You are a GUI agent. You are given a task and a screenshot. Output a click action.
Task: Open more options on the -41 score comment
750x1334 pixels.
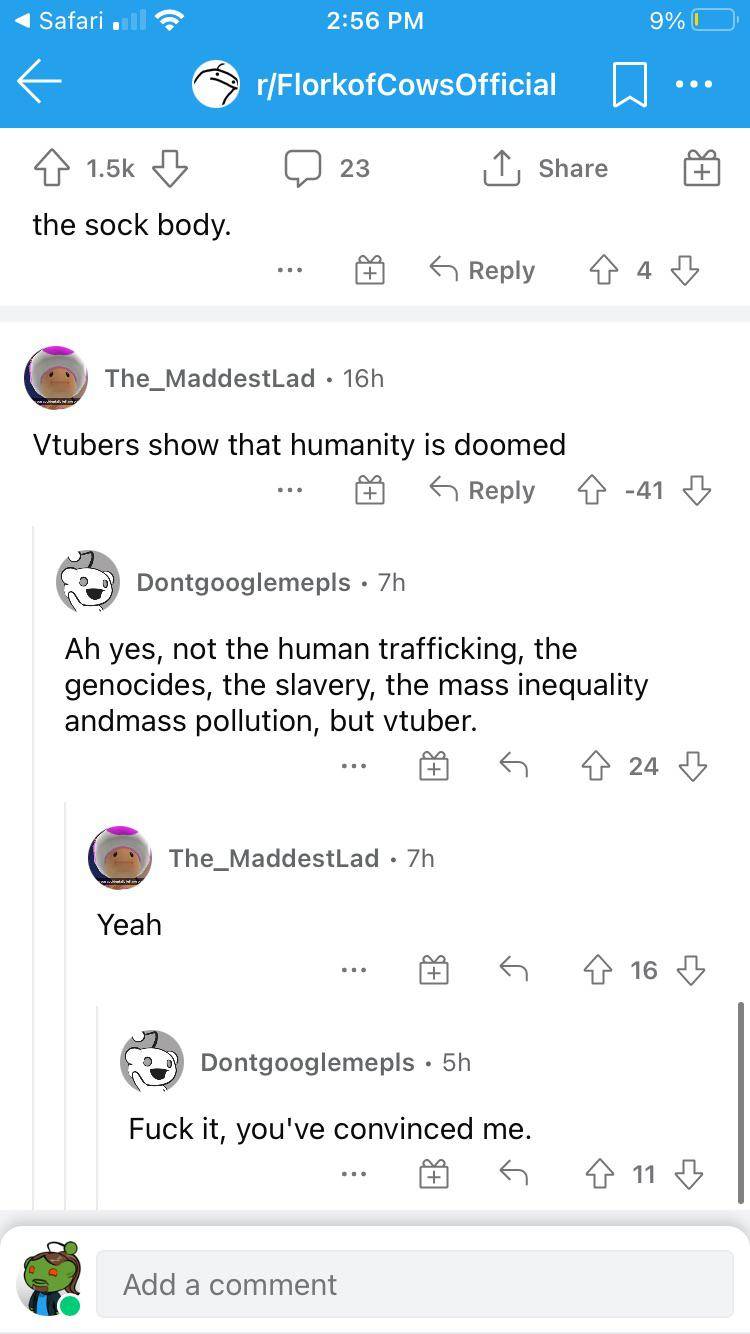pos(290,490)
